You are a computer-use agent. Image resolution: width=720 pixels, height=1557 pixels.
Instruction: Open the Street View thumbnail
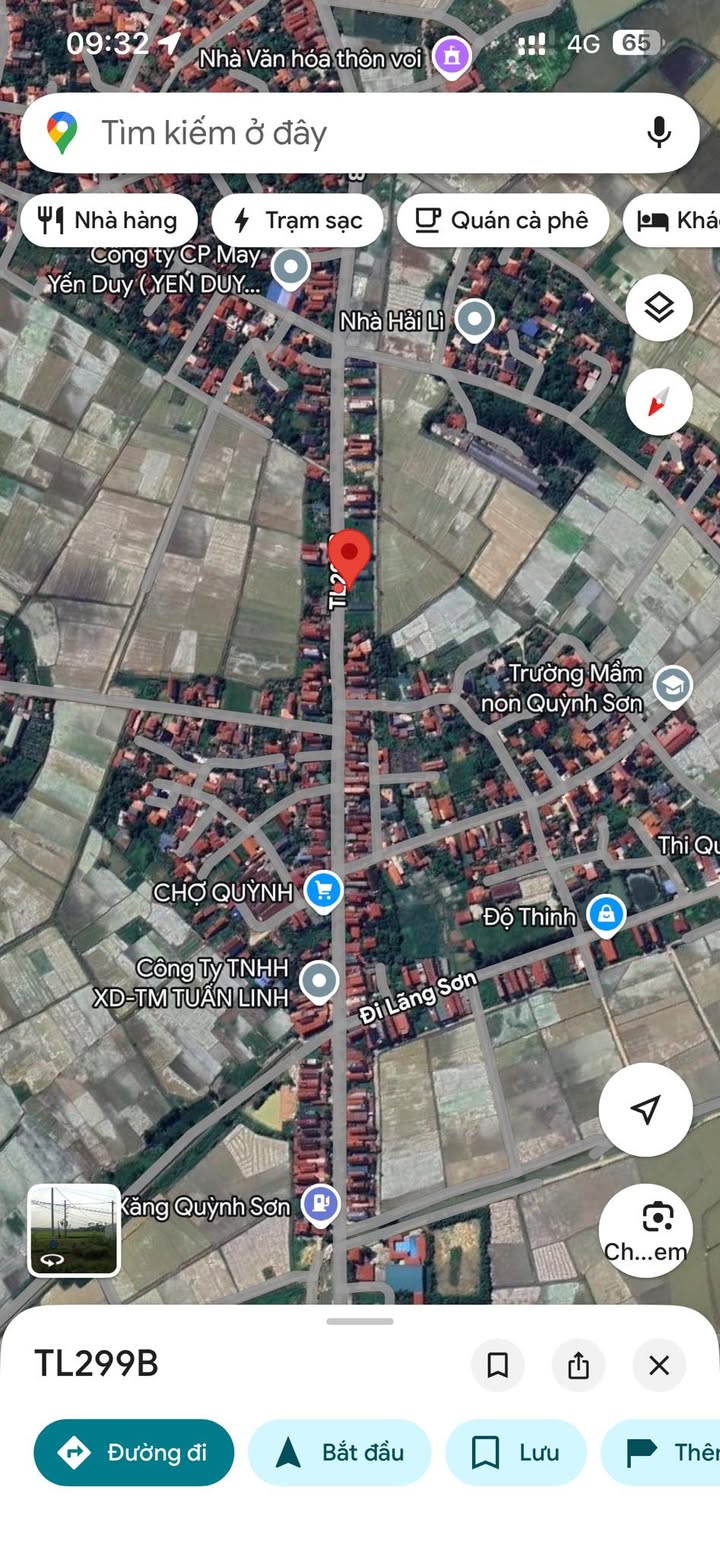point(74,1230)
